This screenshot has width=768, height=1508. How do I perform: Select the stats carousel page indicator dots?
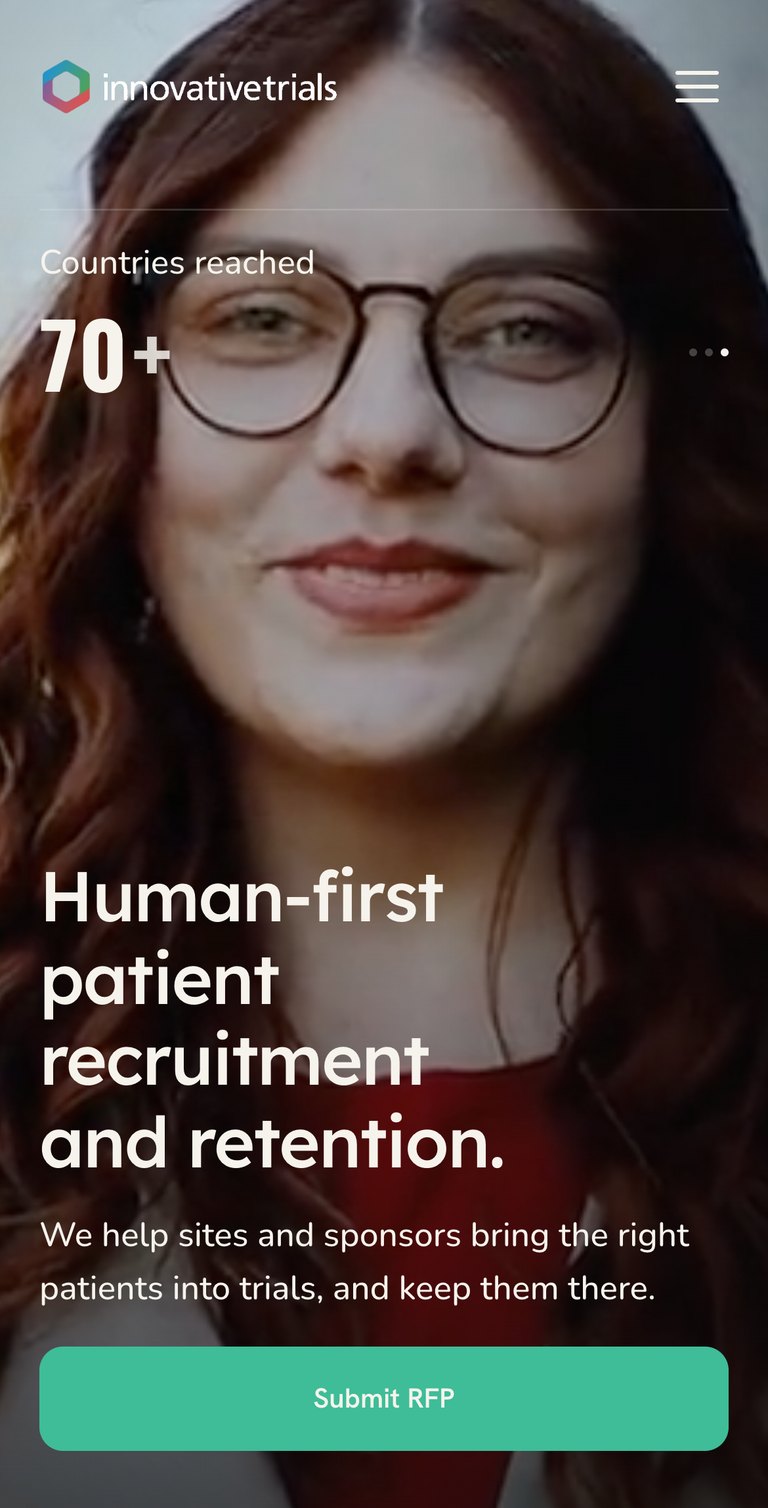(x=709, y=352)
